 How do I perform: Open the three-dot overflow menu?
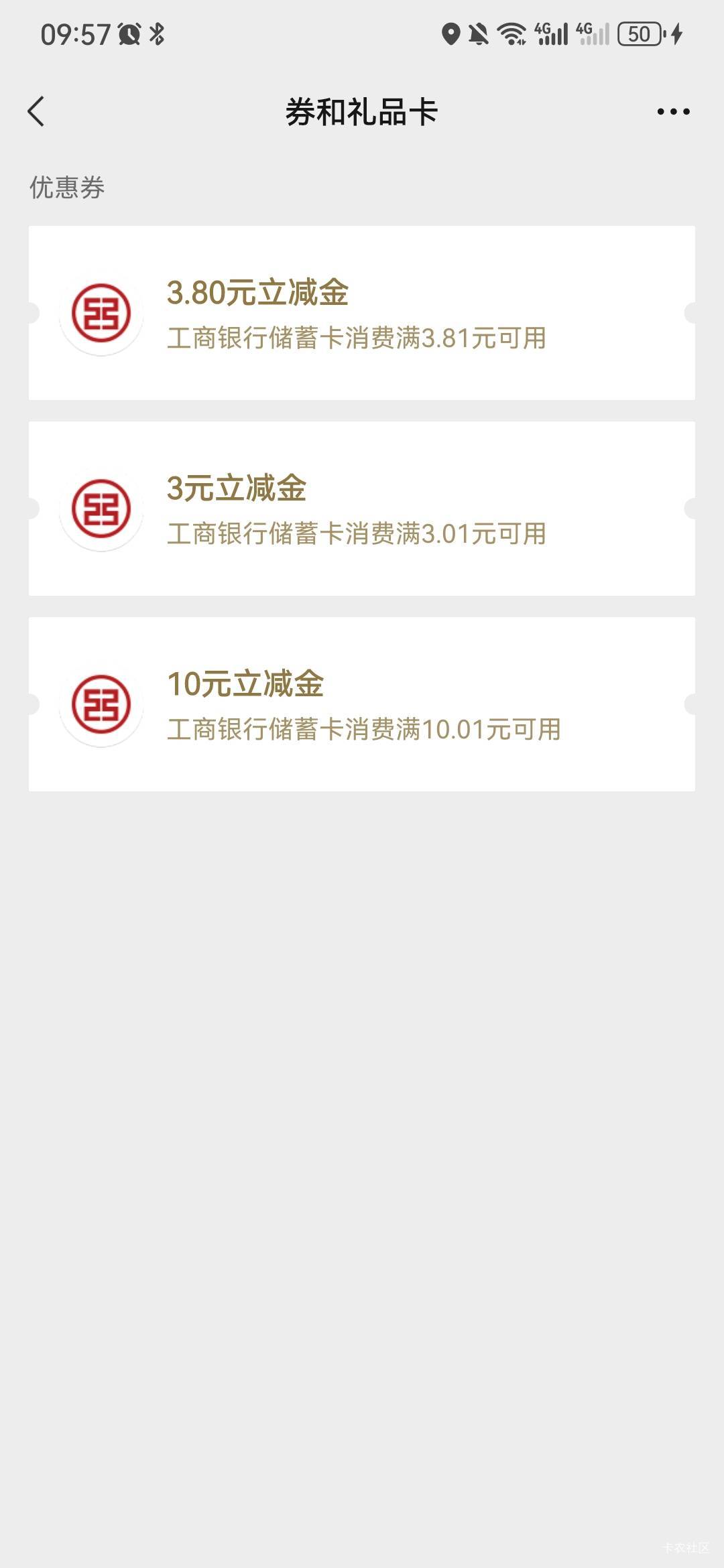point(673,112)
